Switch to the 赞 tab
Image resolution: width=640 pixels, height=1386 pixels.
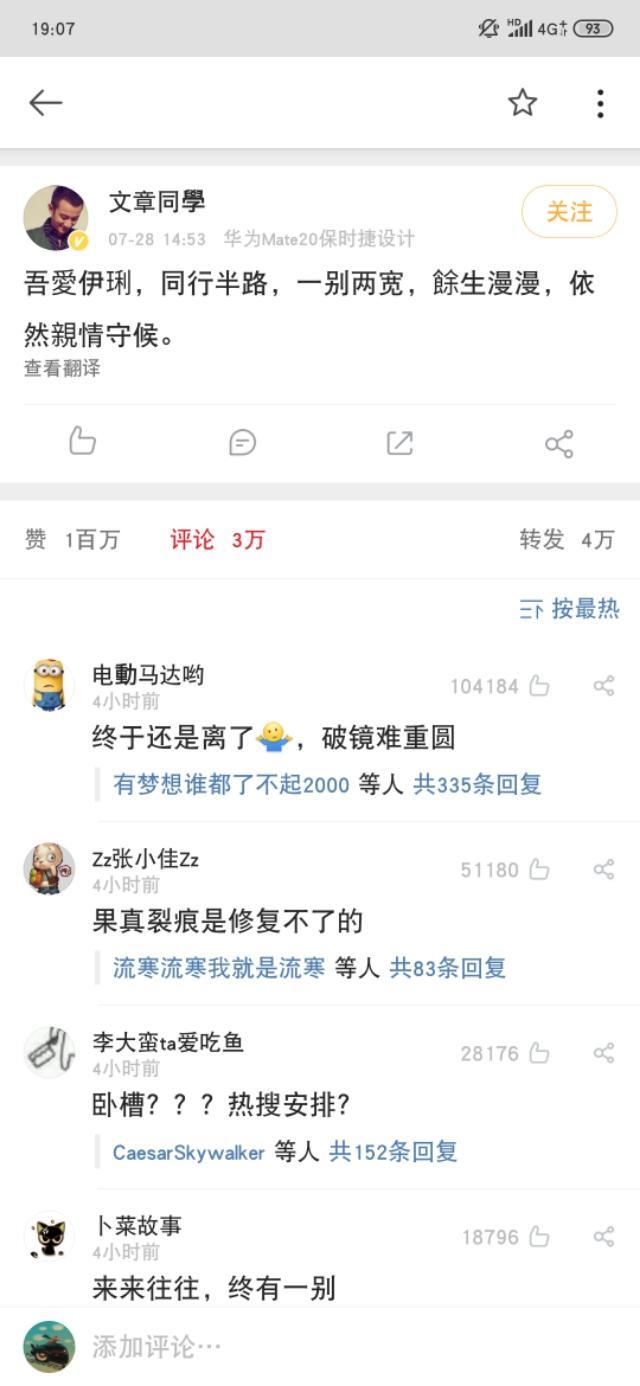point(72,540)
